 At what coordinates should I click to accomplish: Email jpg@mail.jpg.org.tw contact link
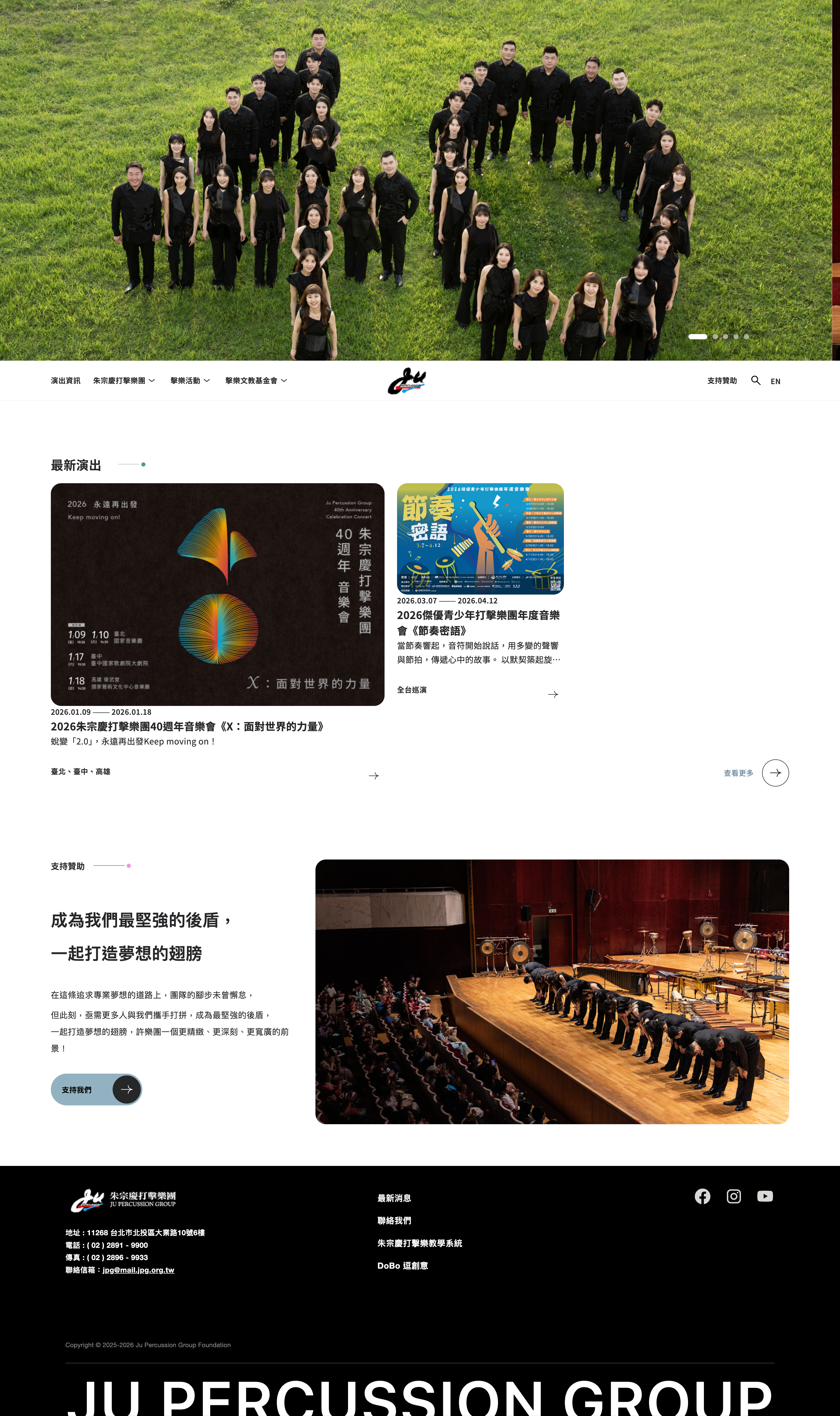[138, 1270]
